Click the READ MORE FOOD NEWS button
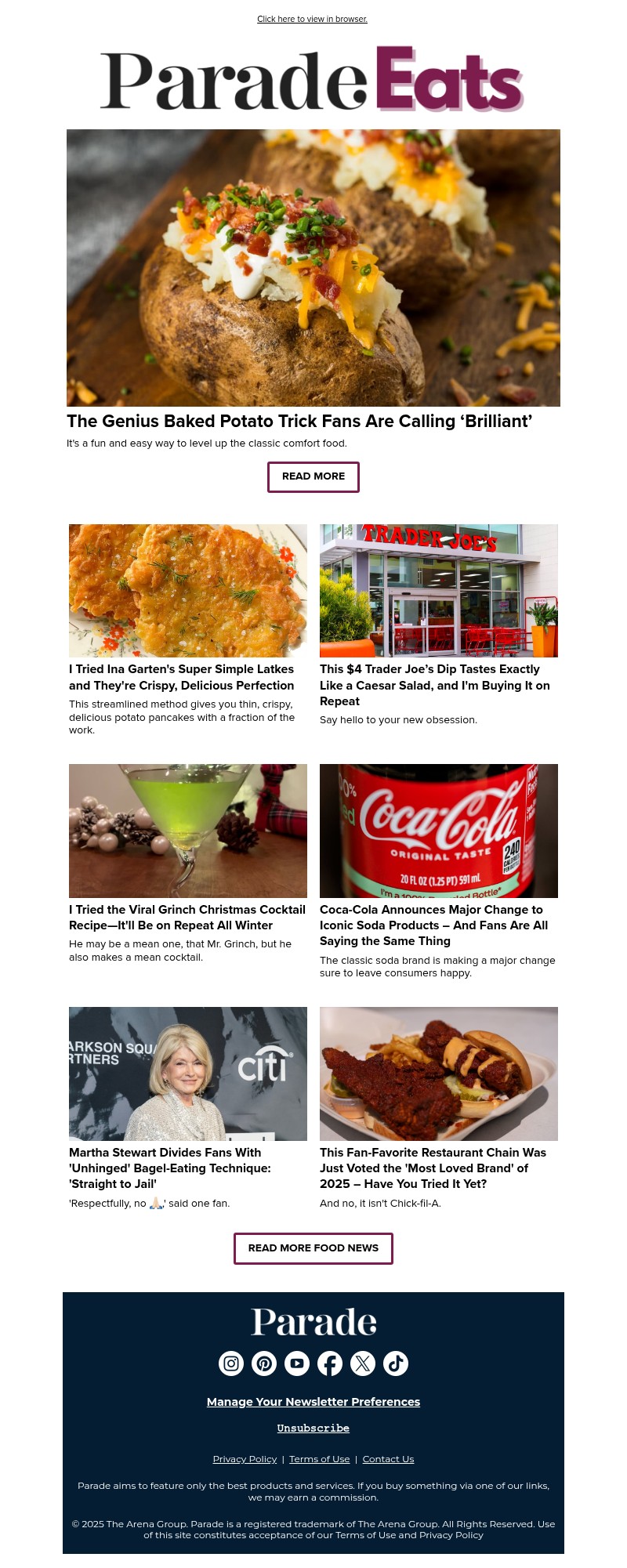This screenshot has height=1568, width=627. 313,1248
